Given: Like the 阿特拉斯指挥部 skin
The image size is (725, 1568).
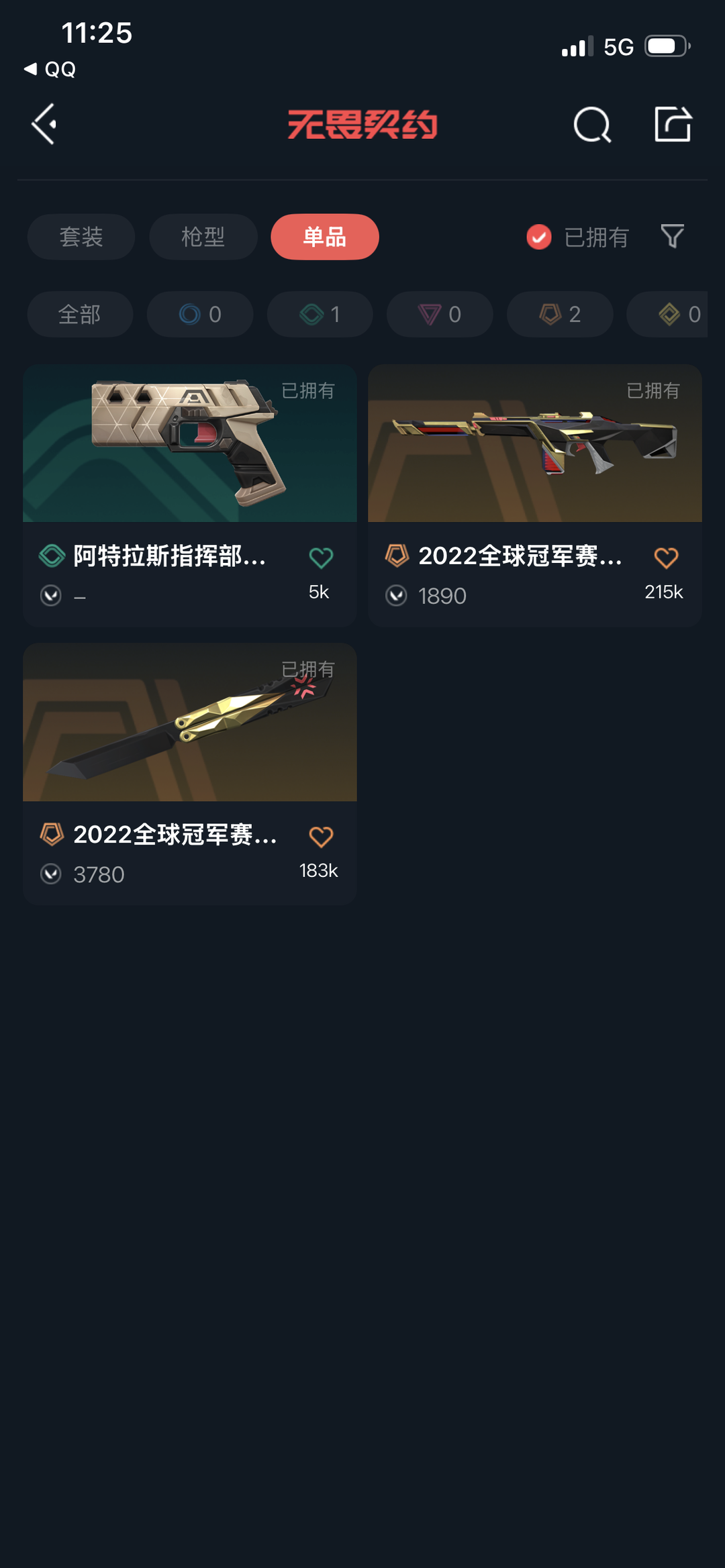Looking at the screenshot, I should pyautogui.click(x=321, y=558).
